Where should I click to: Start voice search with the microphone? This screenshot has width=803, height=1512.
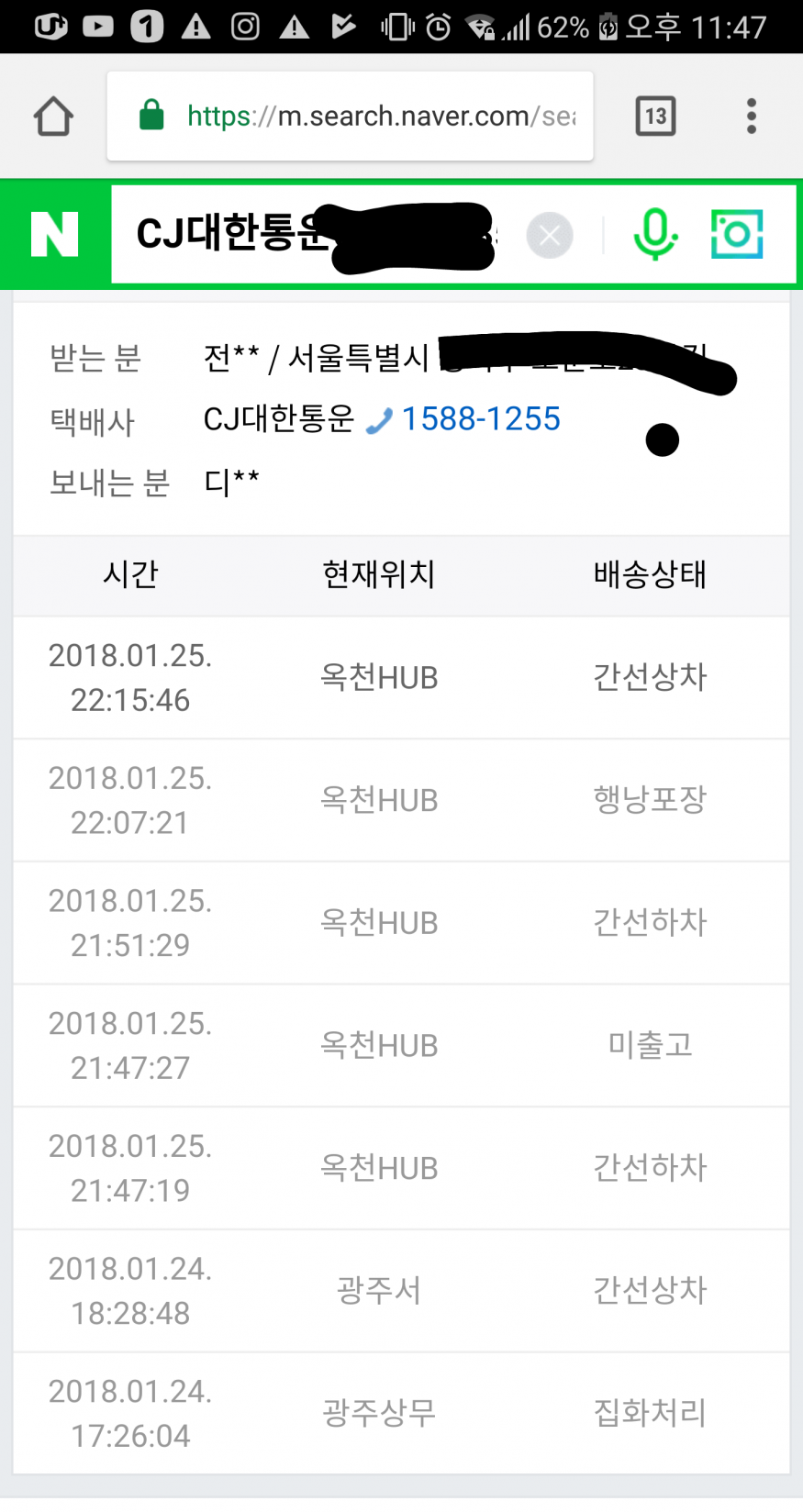point(655,234)
